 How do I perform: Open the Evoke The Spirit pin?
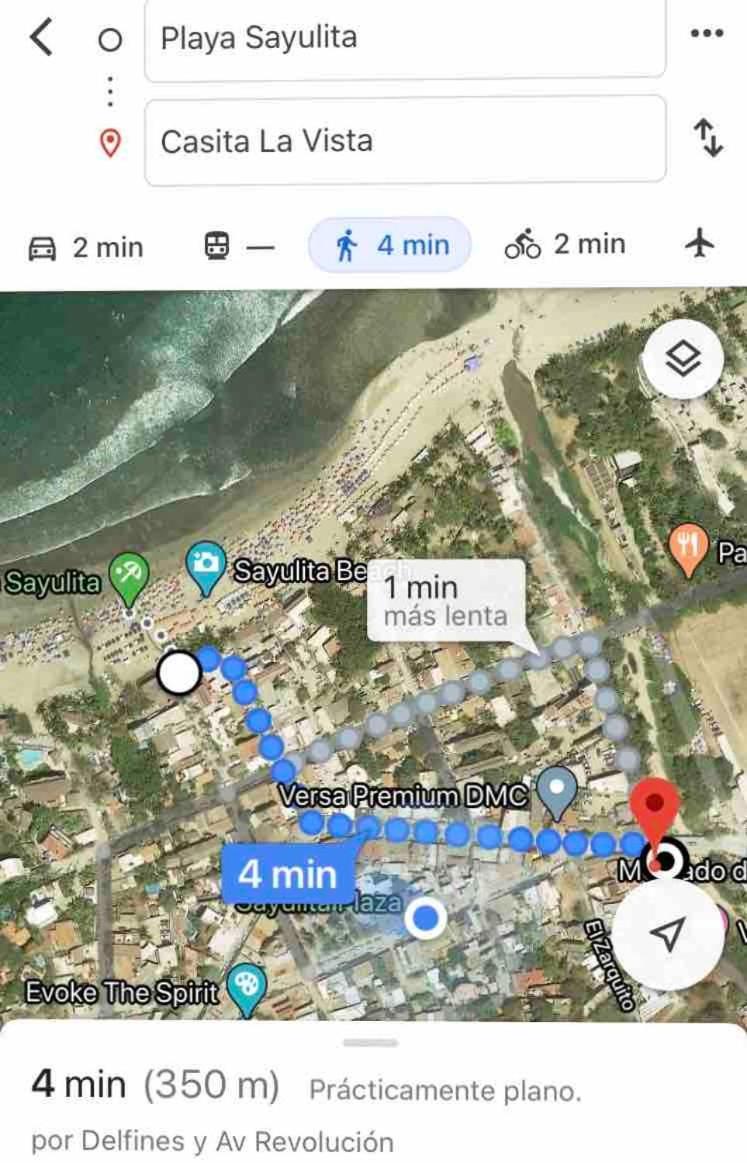(245, 989)
